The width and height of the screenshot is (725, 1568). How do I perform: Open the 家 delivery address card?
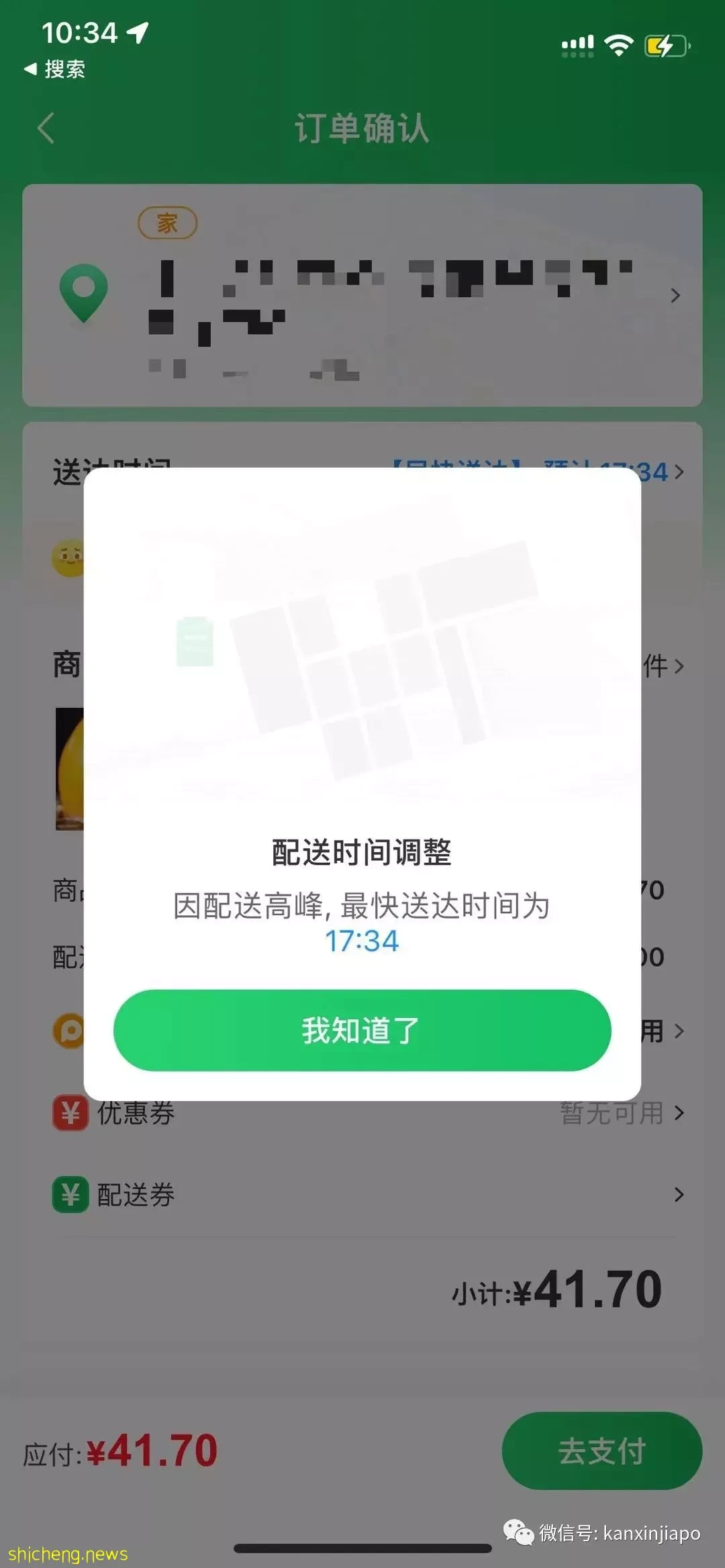(362, 295)
